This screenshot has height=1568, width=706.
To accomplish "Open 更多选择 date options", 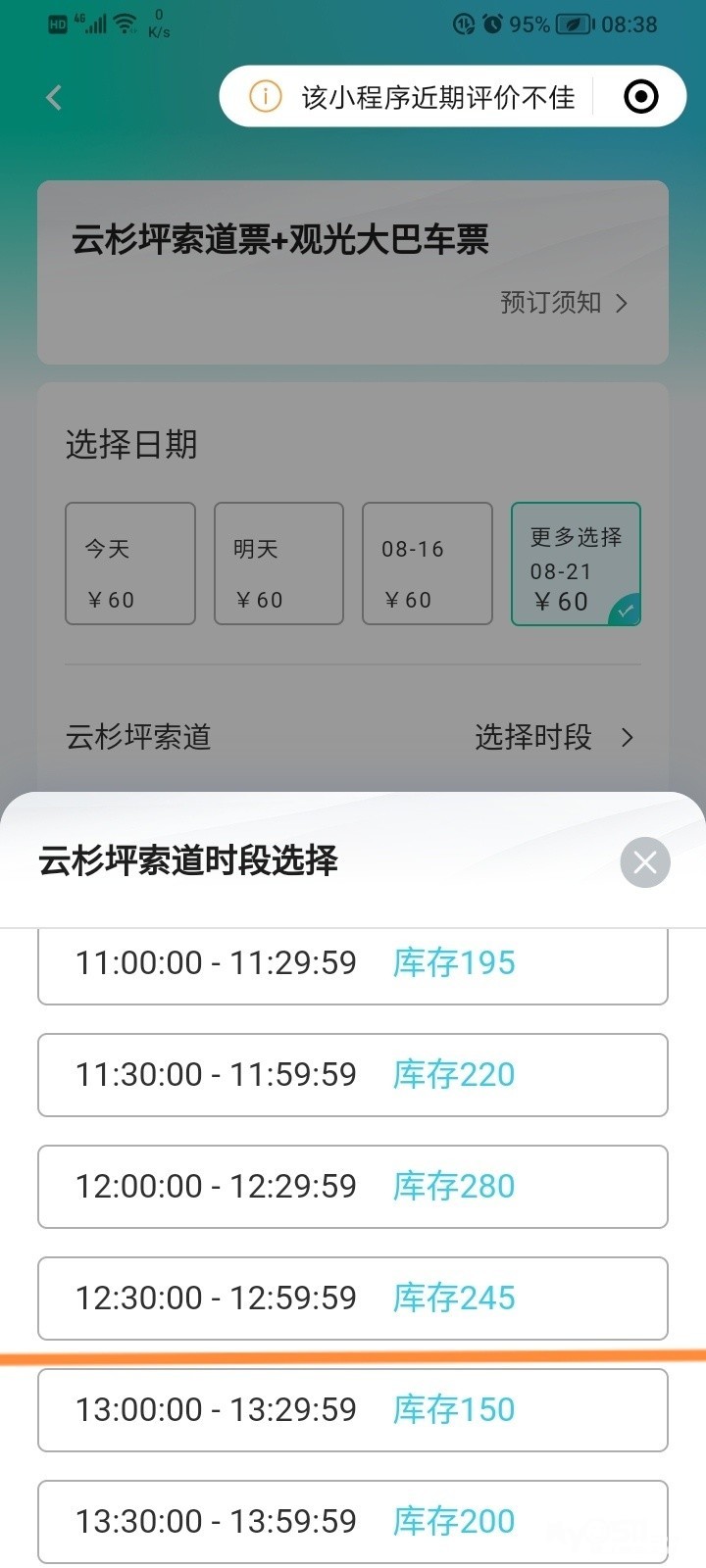I will tap(576, 563).
